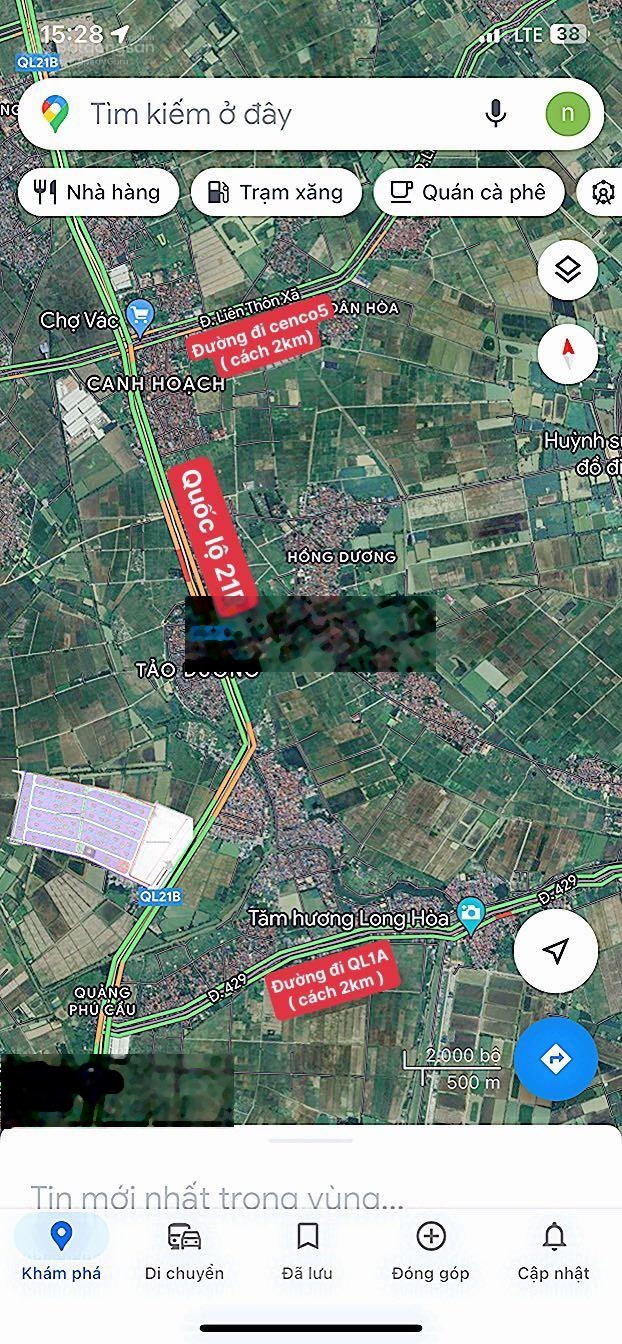
Task: Switch to the Đóng góp tab
Action: pyautogui.click(x=430, y=1250)
